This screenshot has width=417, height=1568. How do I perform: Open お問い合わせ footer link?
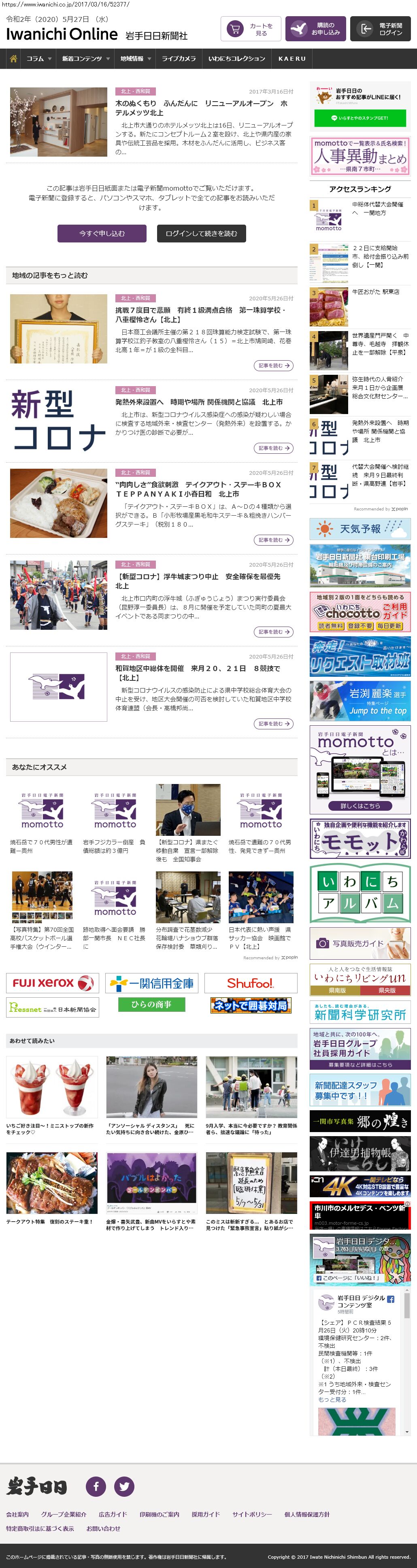coord(103,1528)
